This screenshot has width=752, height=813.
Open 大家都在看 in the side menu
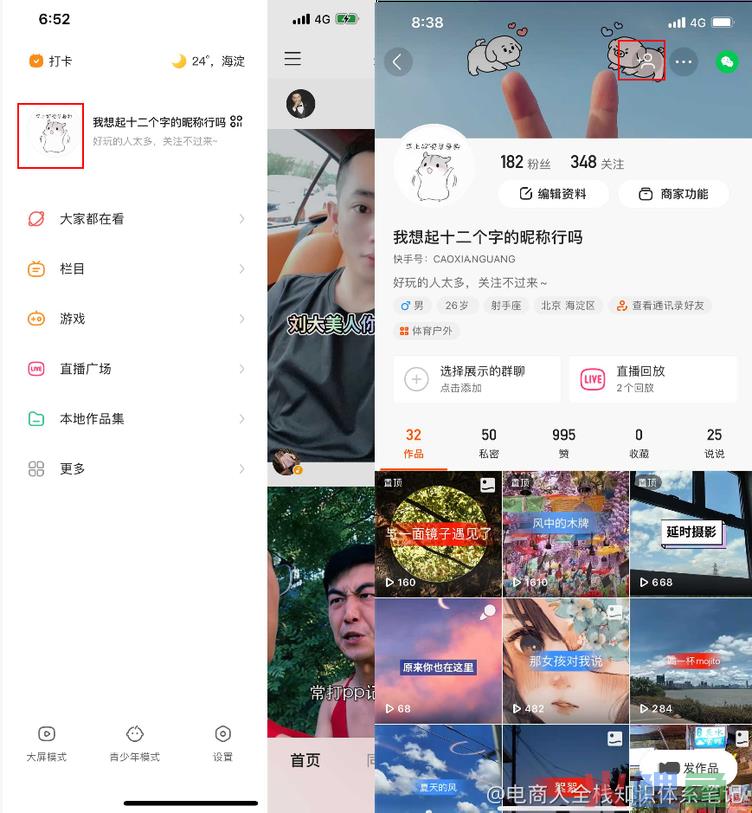(92, 219)
